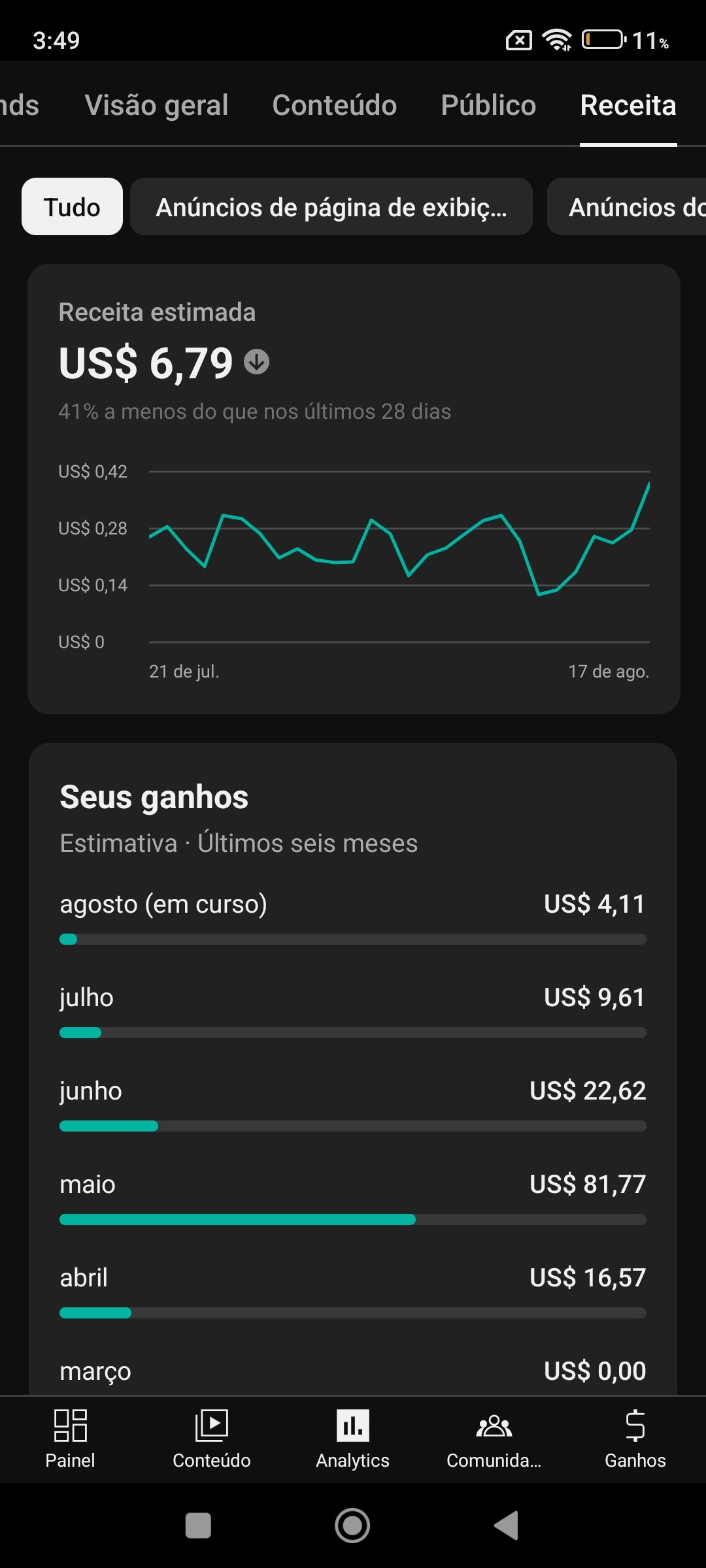
Task: Switch to the Visão geral tab
Action: click(156, 105)
